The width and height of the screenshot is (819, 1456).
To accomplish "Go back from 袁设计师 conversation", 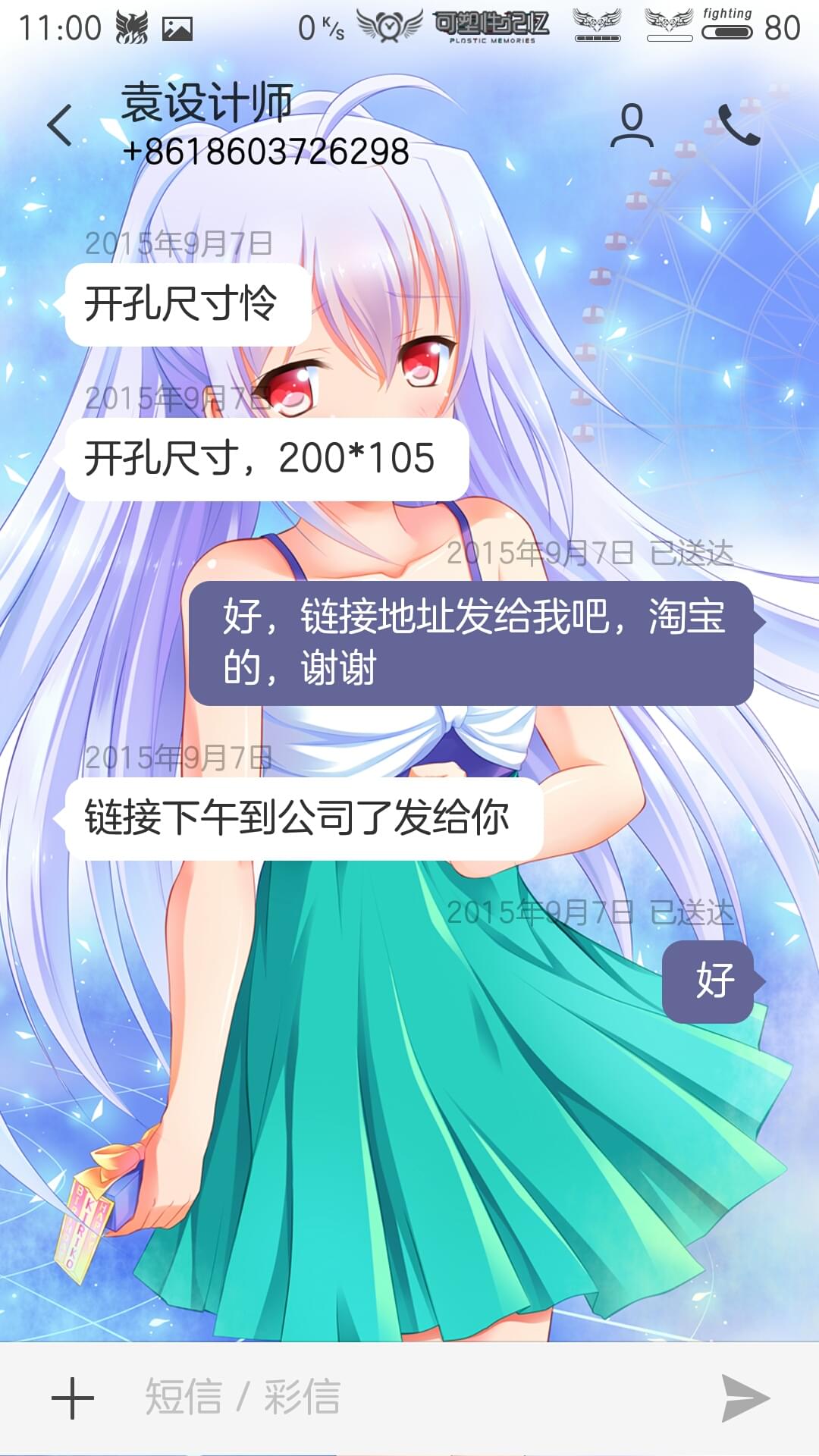I will pos(60,125).
